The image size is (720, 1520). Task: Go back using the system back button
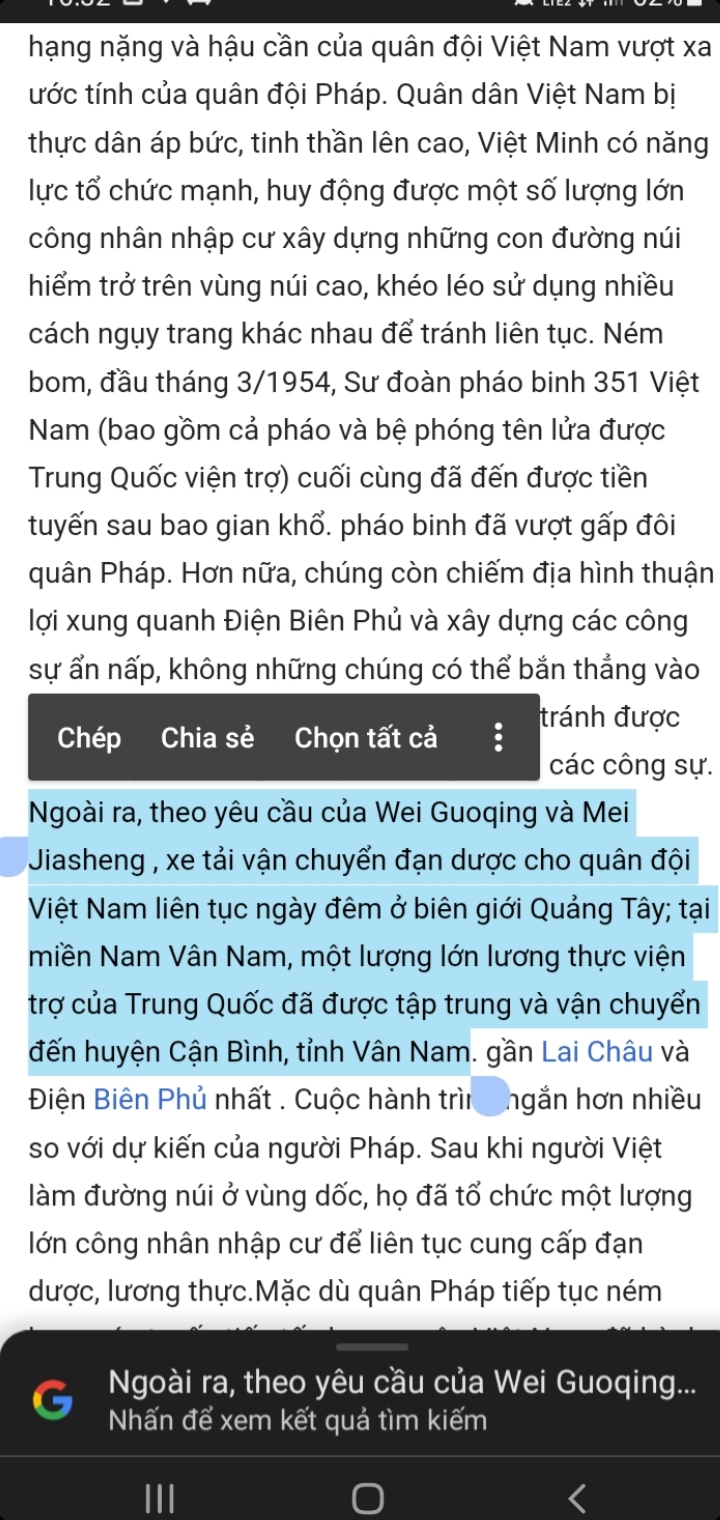(x=576, y=1498)
